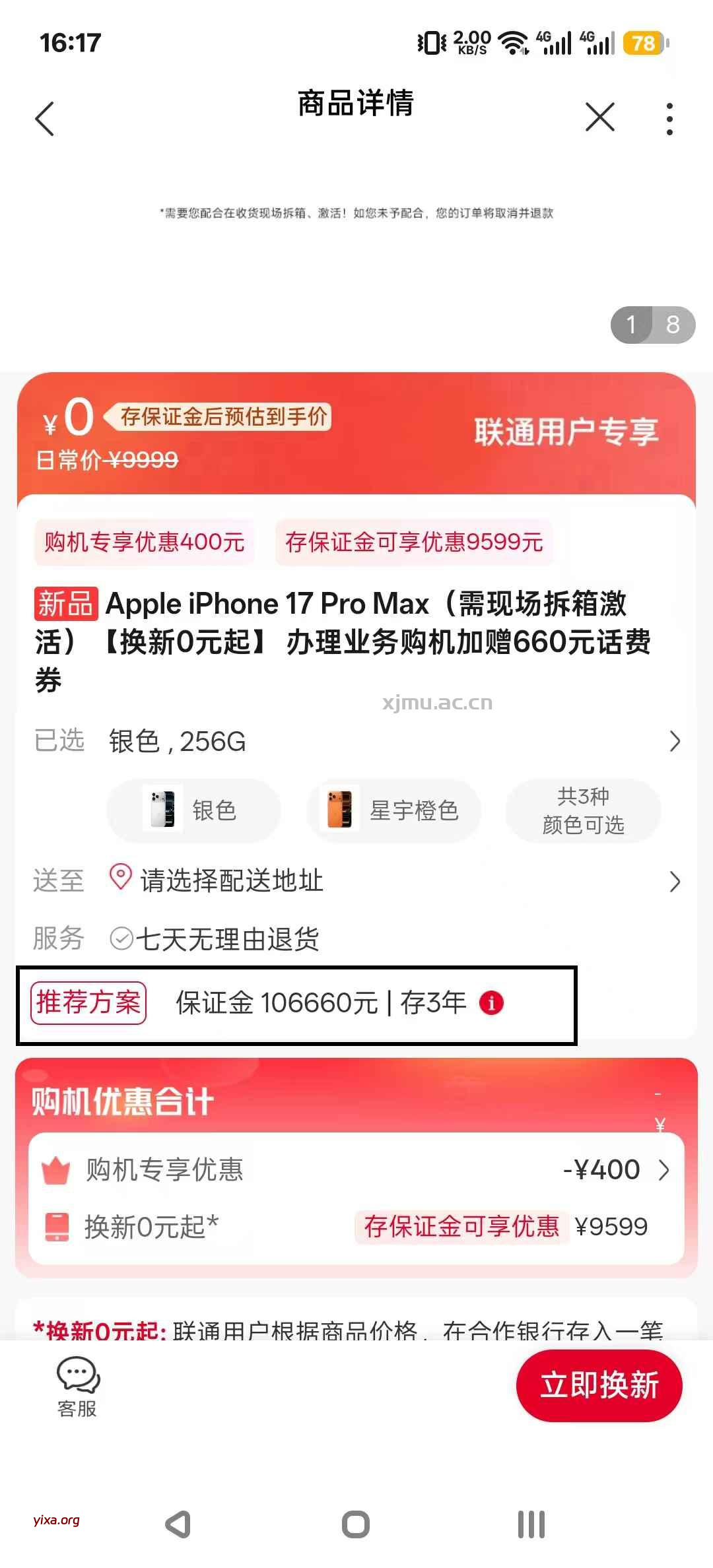
Task: Open the three-dot overflow menu
Action: pos(669,119)
